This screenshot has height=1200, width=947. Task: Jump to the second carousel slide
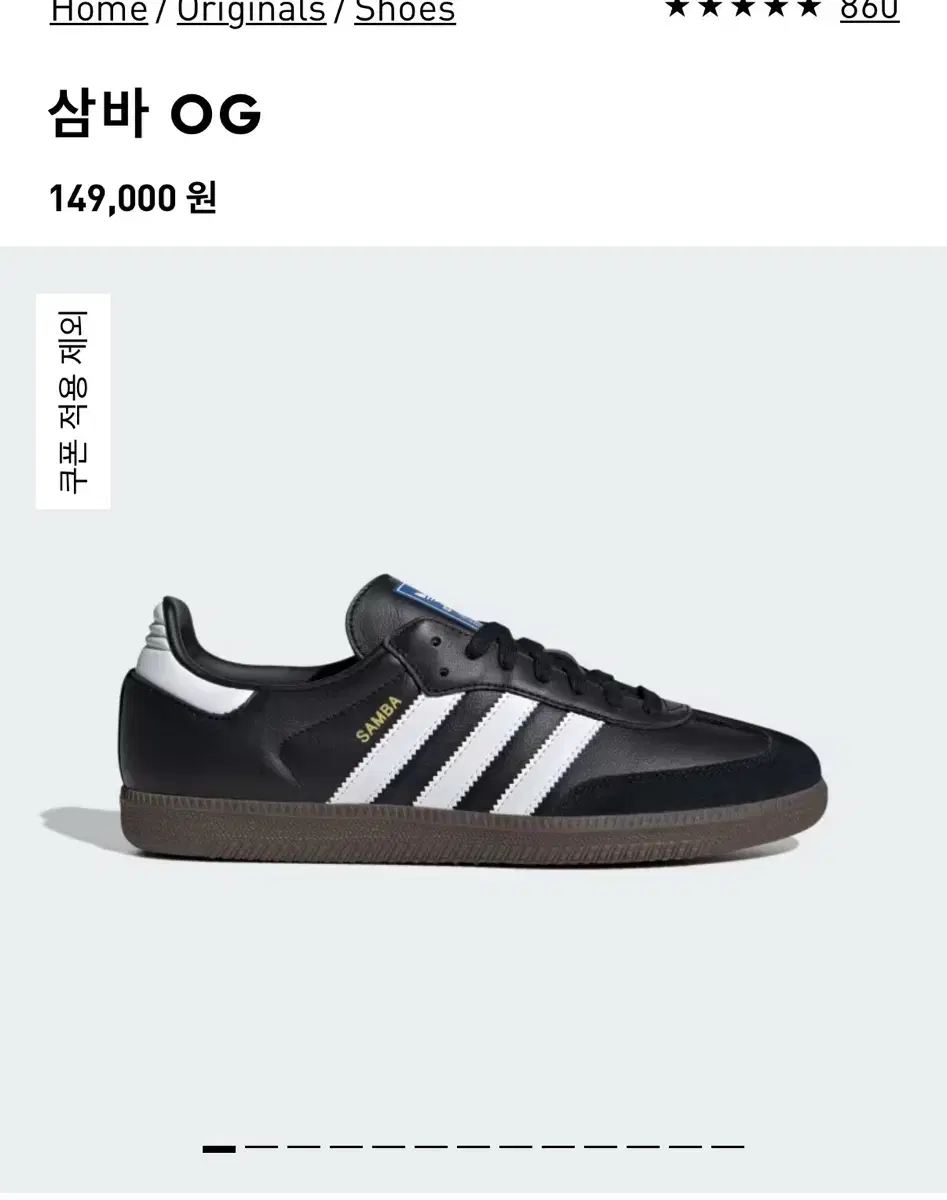(x=260, y=1147)
